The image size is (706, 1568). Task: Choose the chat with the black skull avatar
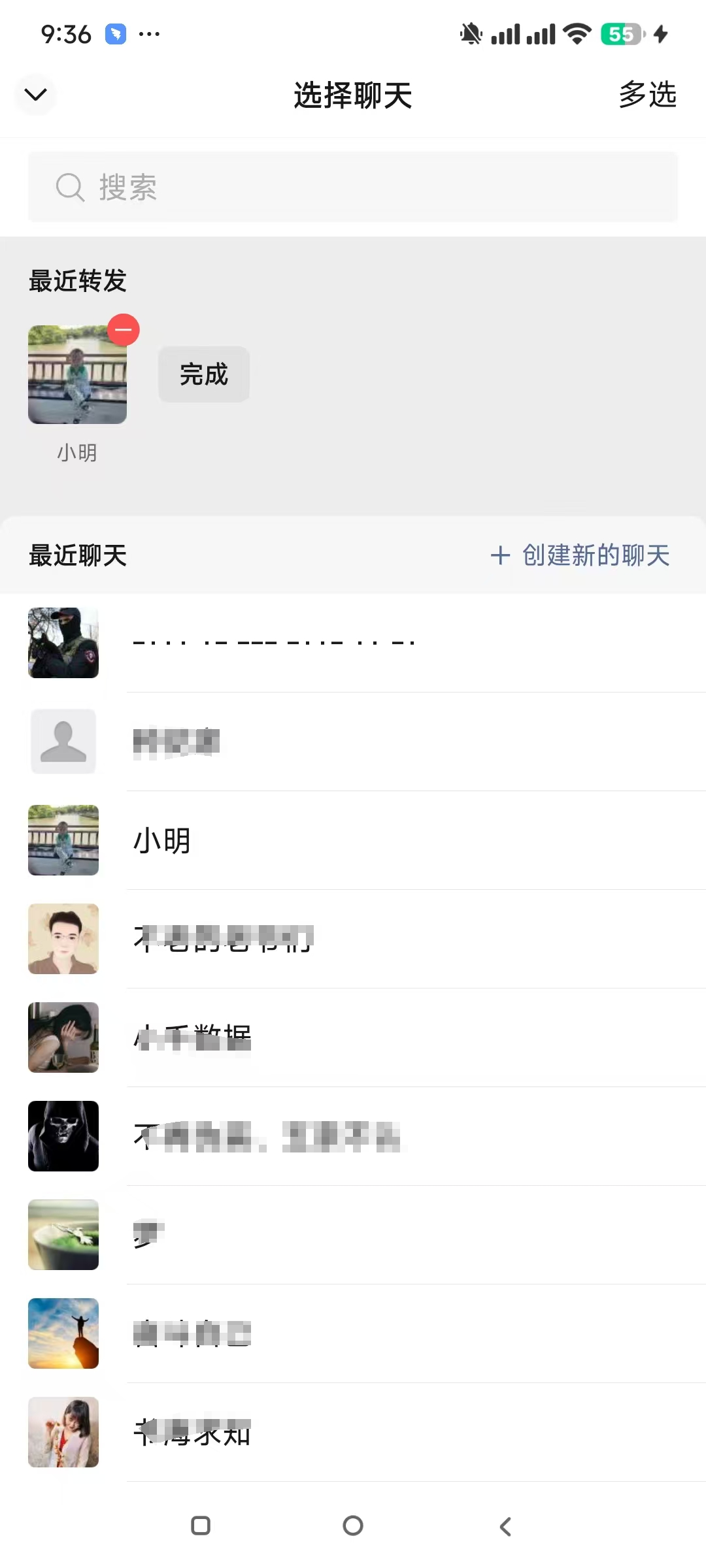(353, 1136)
